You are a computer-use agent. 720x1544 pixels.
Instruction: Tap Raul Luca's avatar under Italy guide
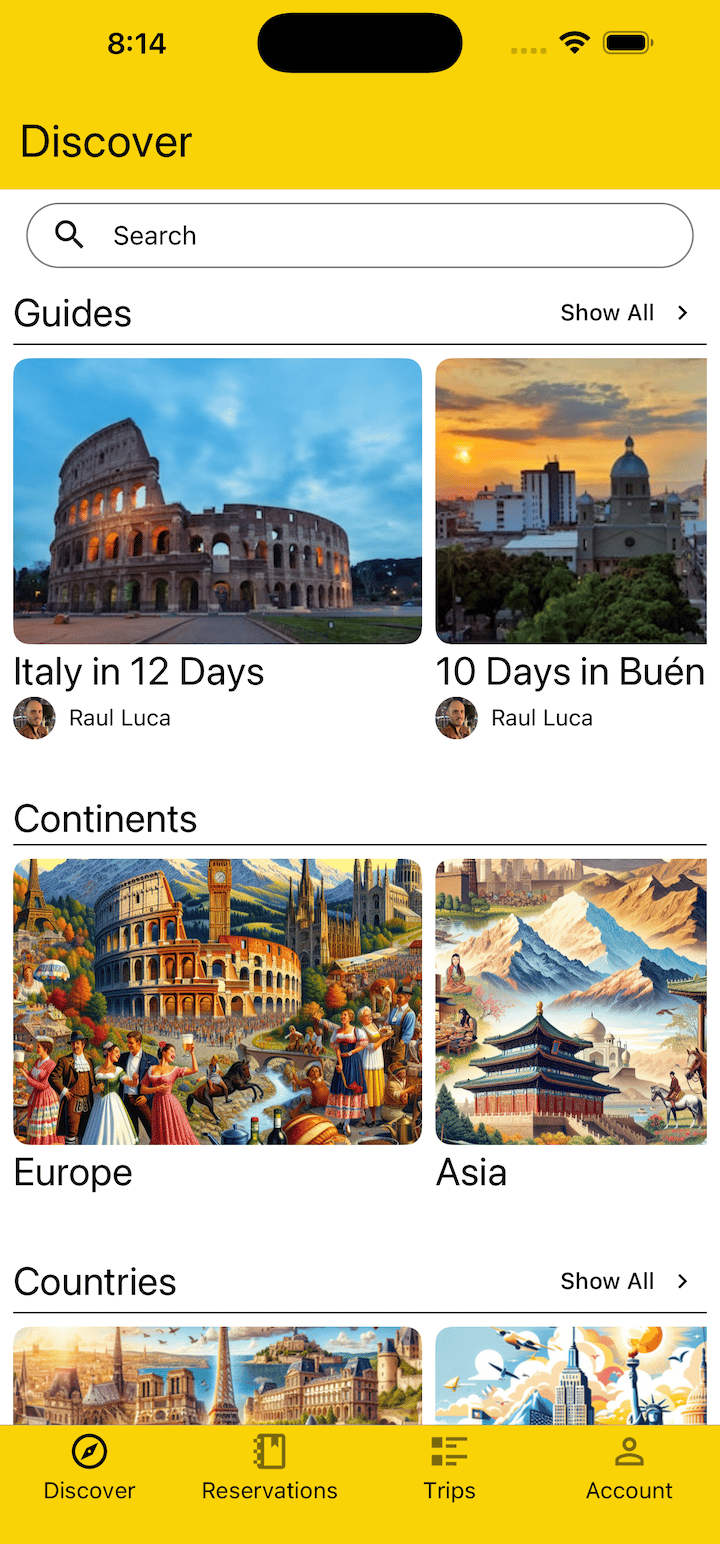click(35, 718)
